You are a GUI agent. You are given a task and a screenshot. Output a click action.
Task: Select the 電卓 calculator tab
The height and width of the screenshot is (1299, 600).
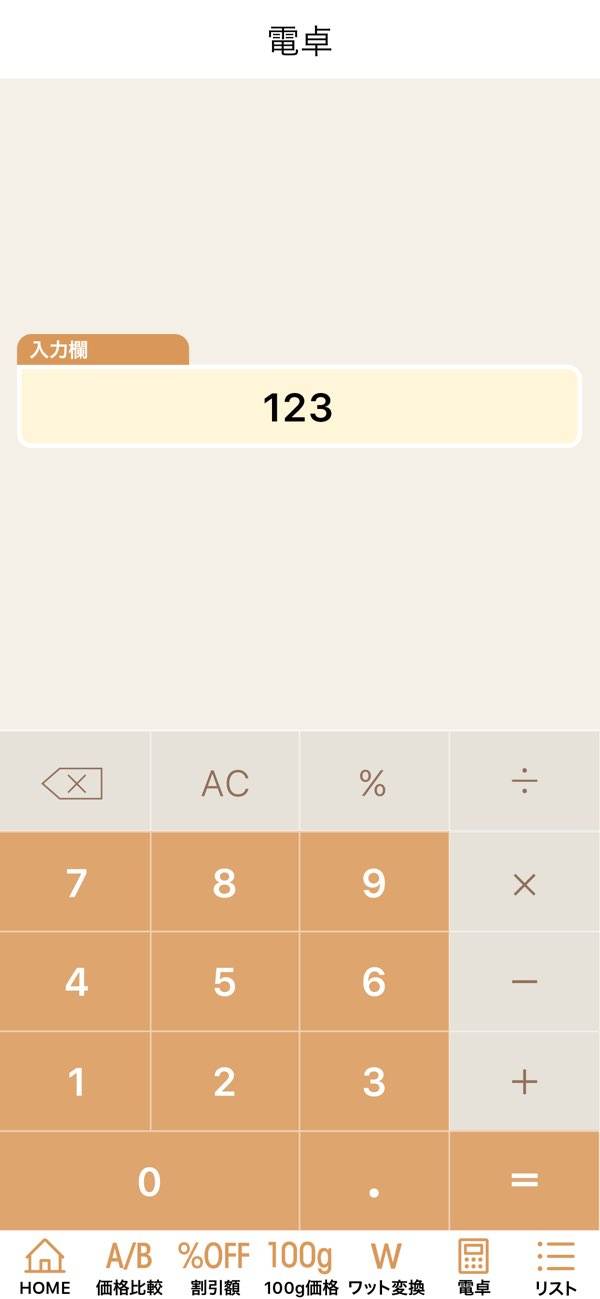[x=473, y=1266]
